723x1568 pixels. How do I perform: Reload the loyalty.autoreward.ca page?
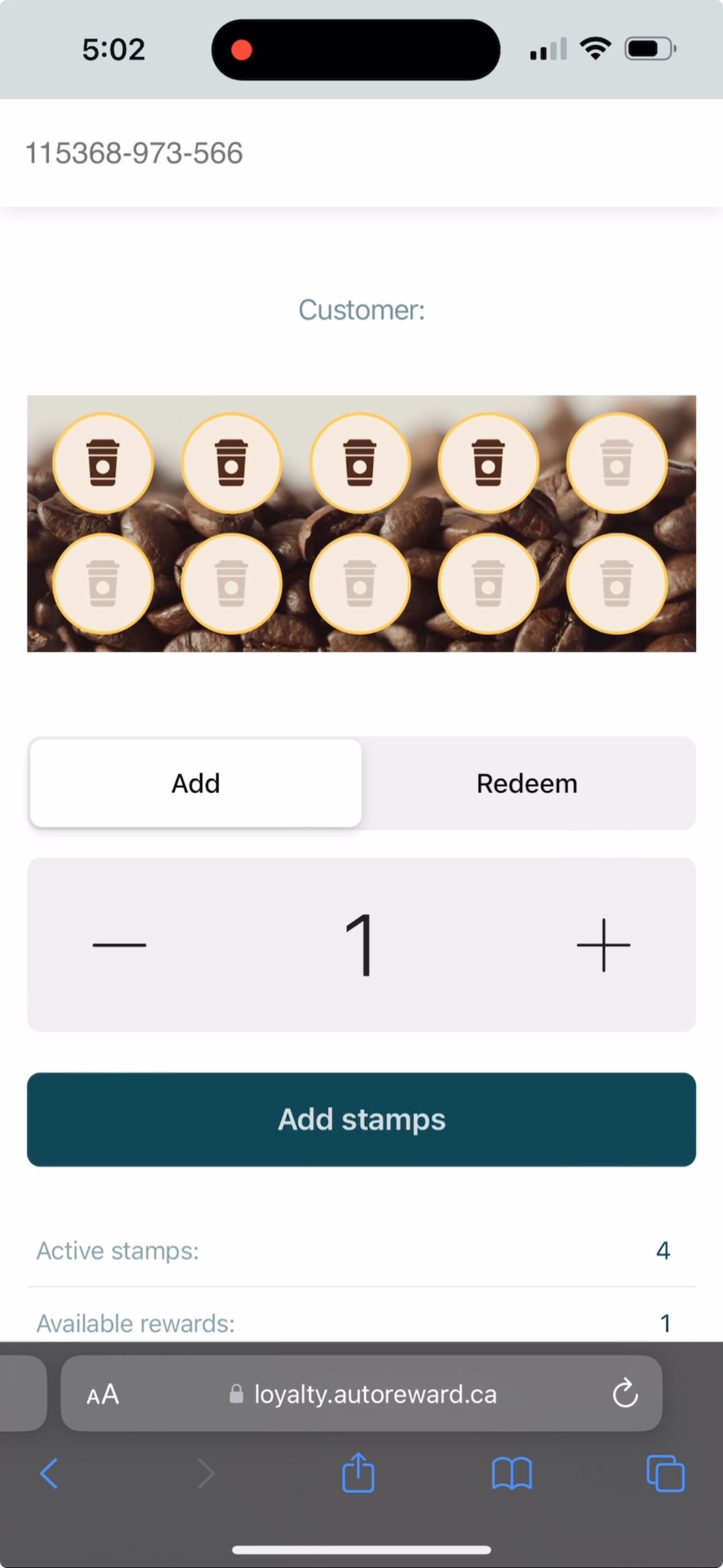[625, 1393]
